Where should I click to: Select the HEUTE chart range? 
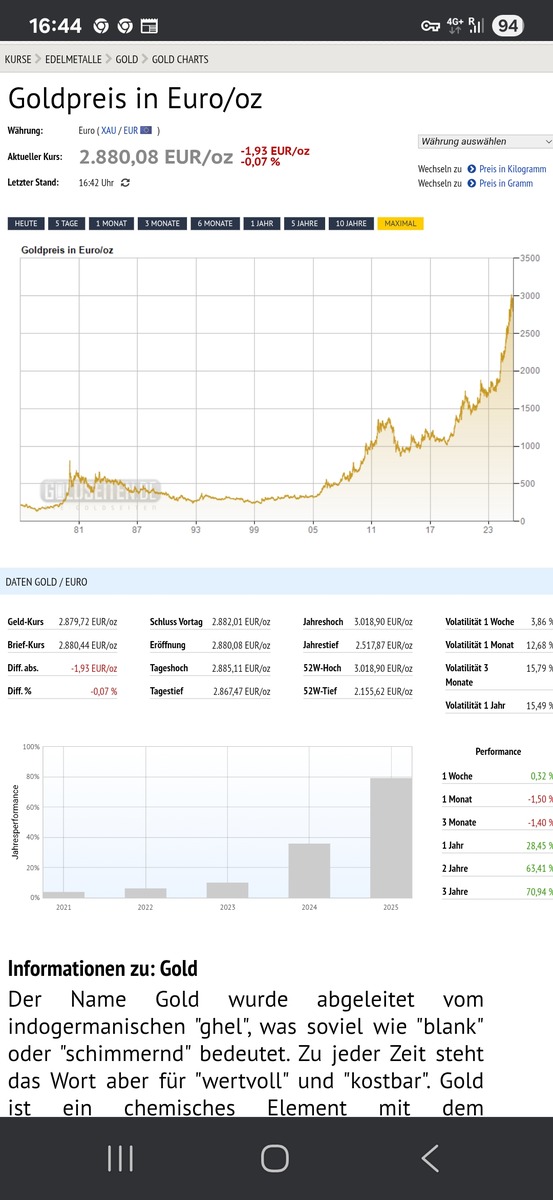pos(26,224)
